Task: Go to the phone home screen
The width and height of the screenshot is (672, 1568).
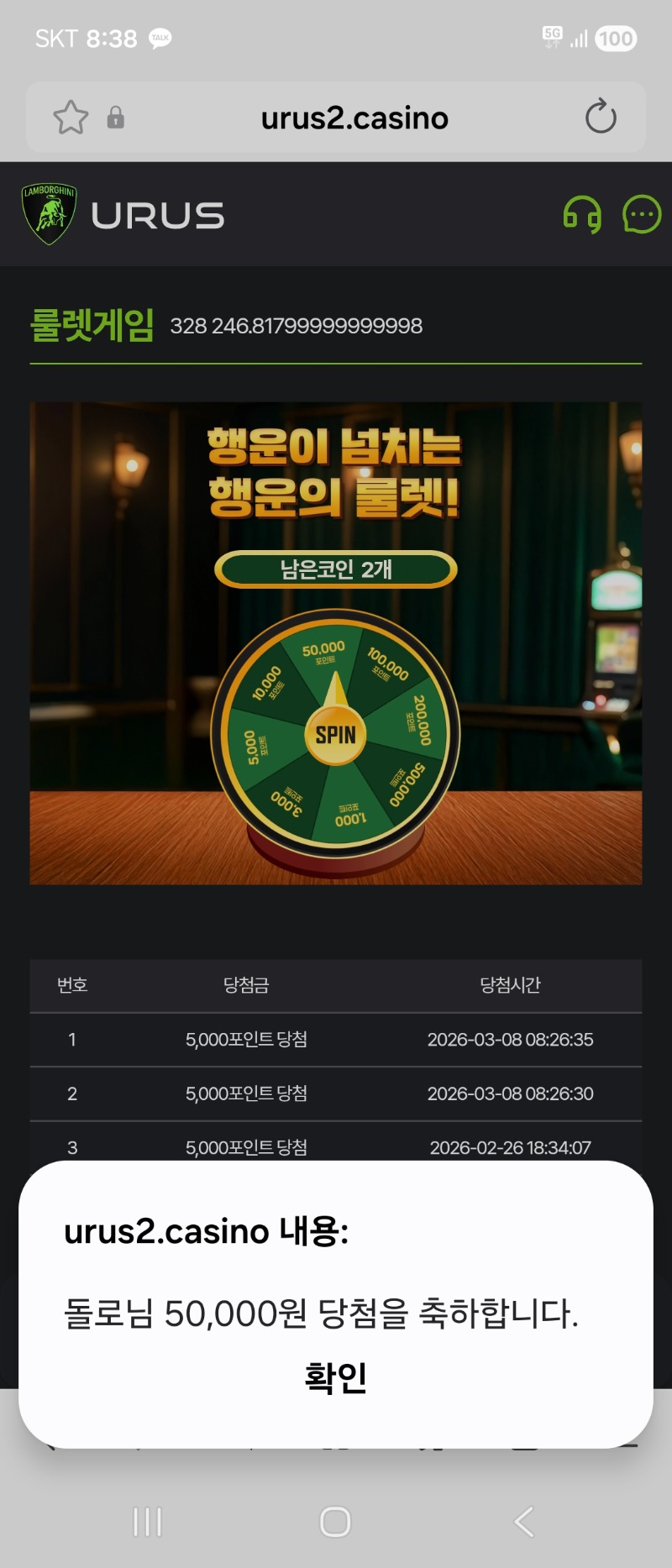Action: pyautogui.click(x=335, y=1521)
